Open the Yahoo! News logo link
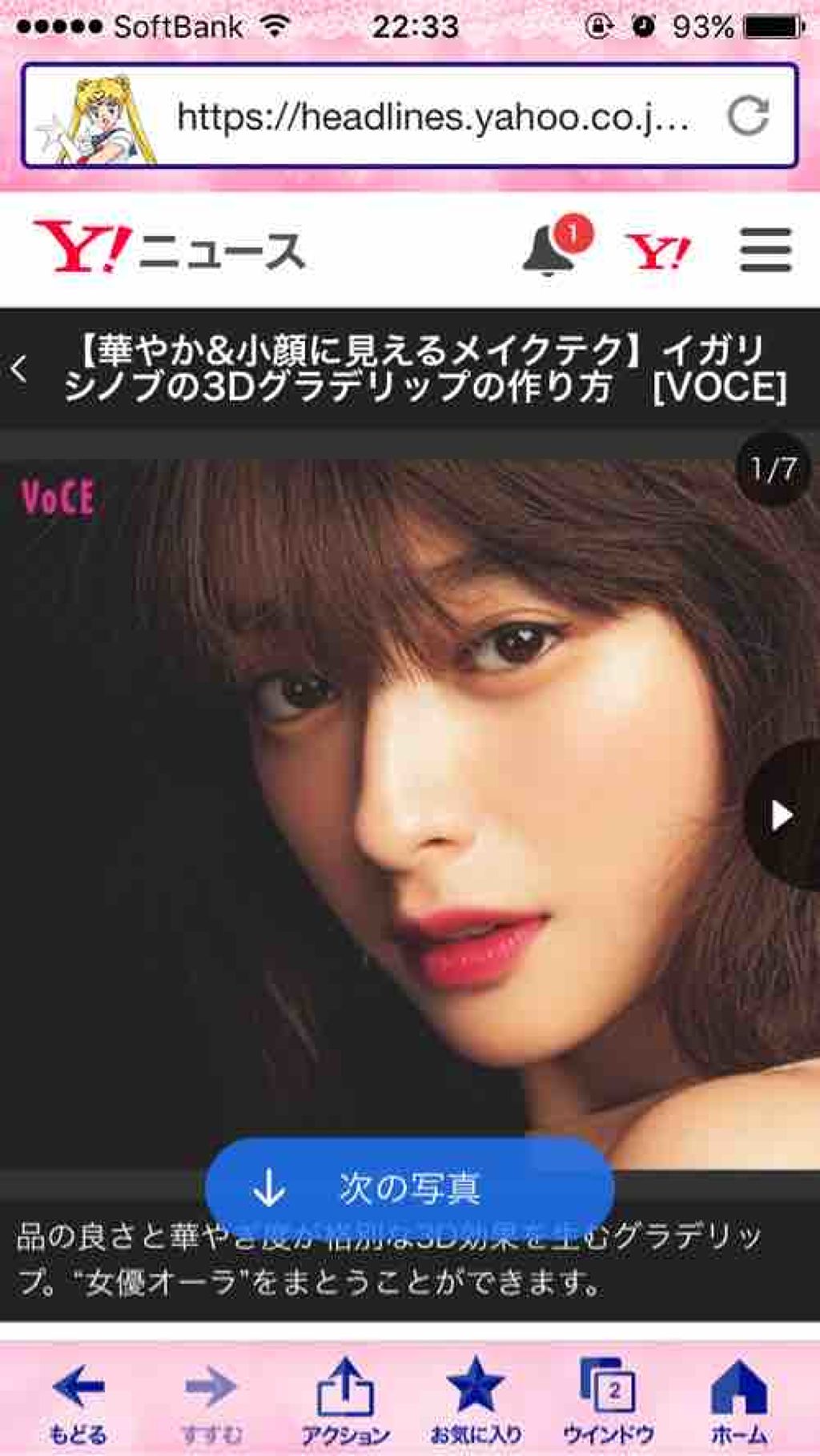 [x=170, y=247]
